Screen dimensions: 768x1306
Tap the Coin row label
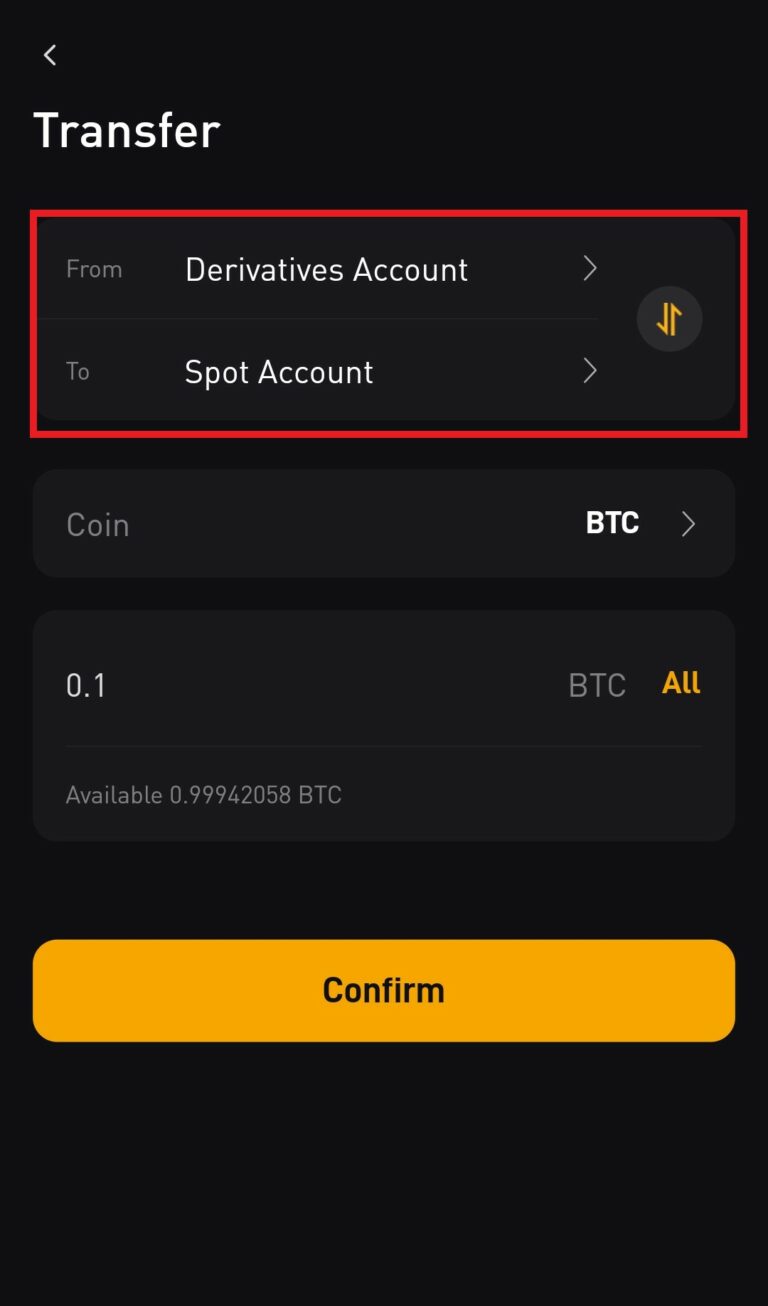[x=97, y=523]
